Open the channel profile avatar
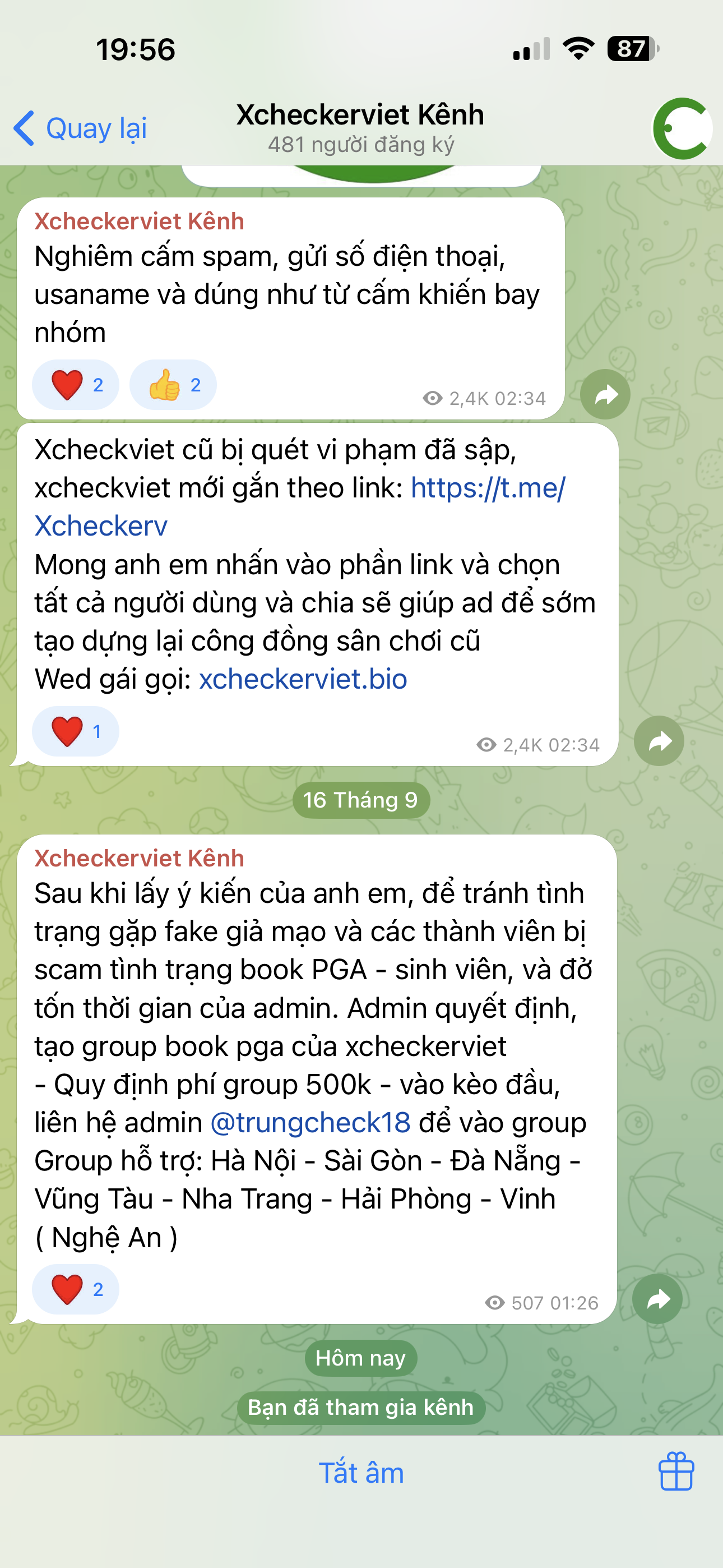The height and width of the screenshot is (1568, 723). 683,128
